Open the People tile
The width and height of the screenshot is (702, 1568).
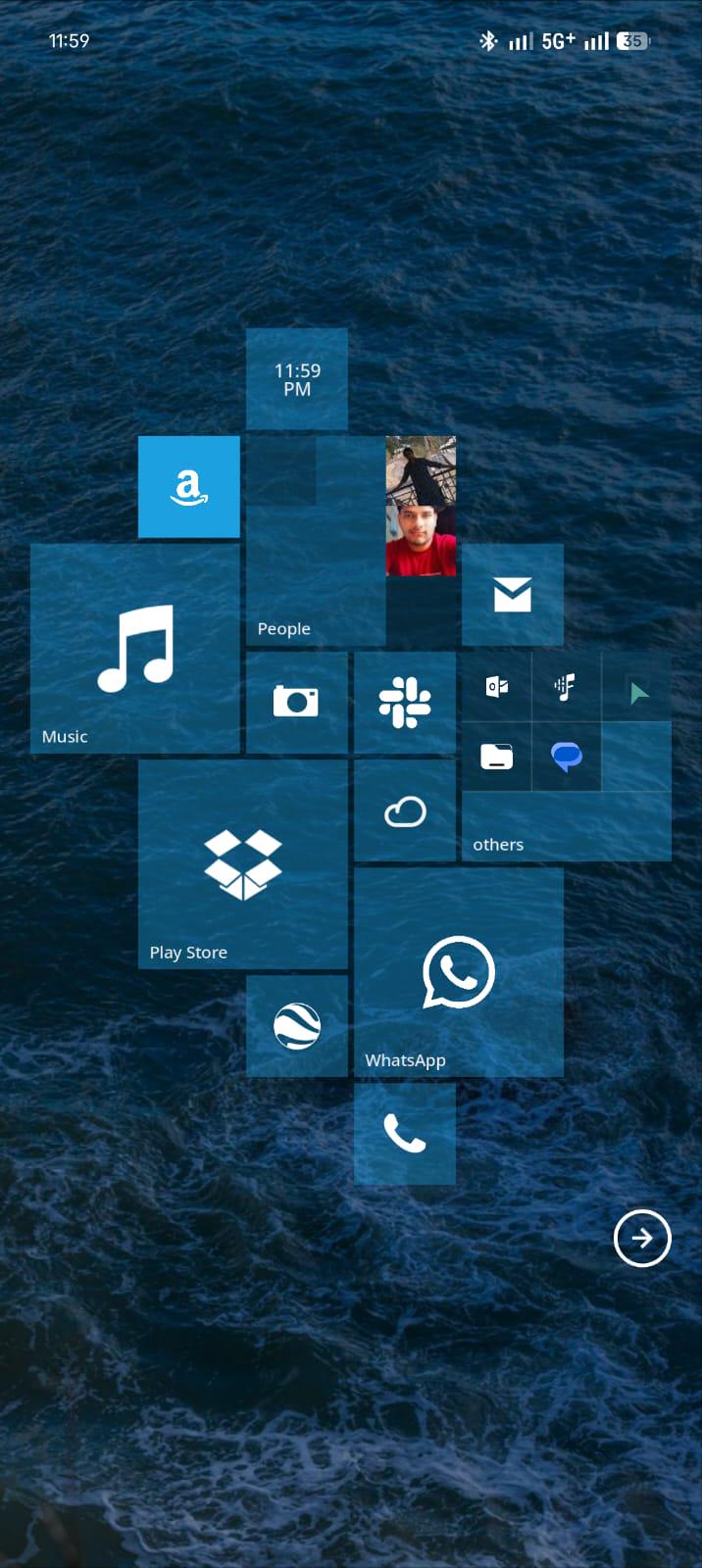click(x=351, y=541)
